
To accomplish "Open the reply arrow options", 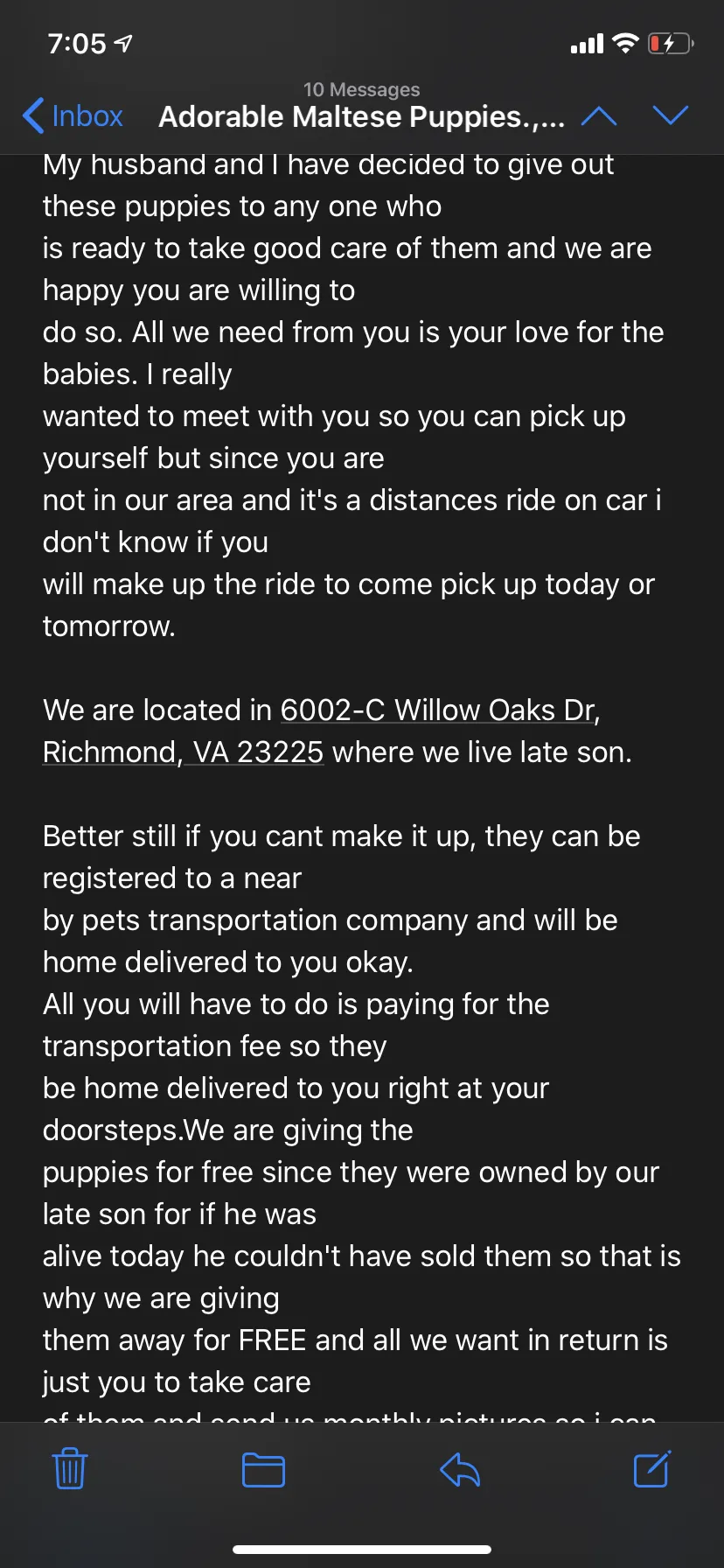I will click(x=460, y=1470).
